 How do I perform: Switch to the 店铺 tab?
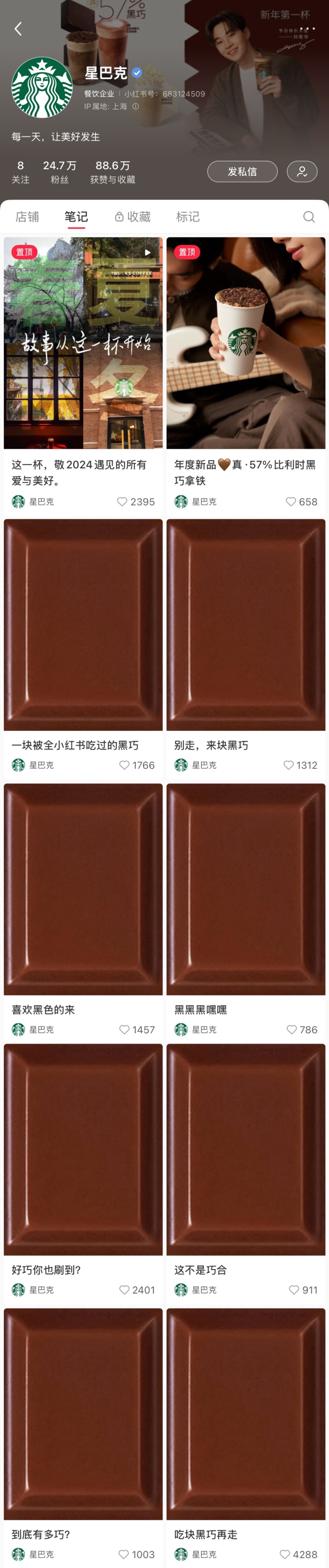pos(27,216)
